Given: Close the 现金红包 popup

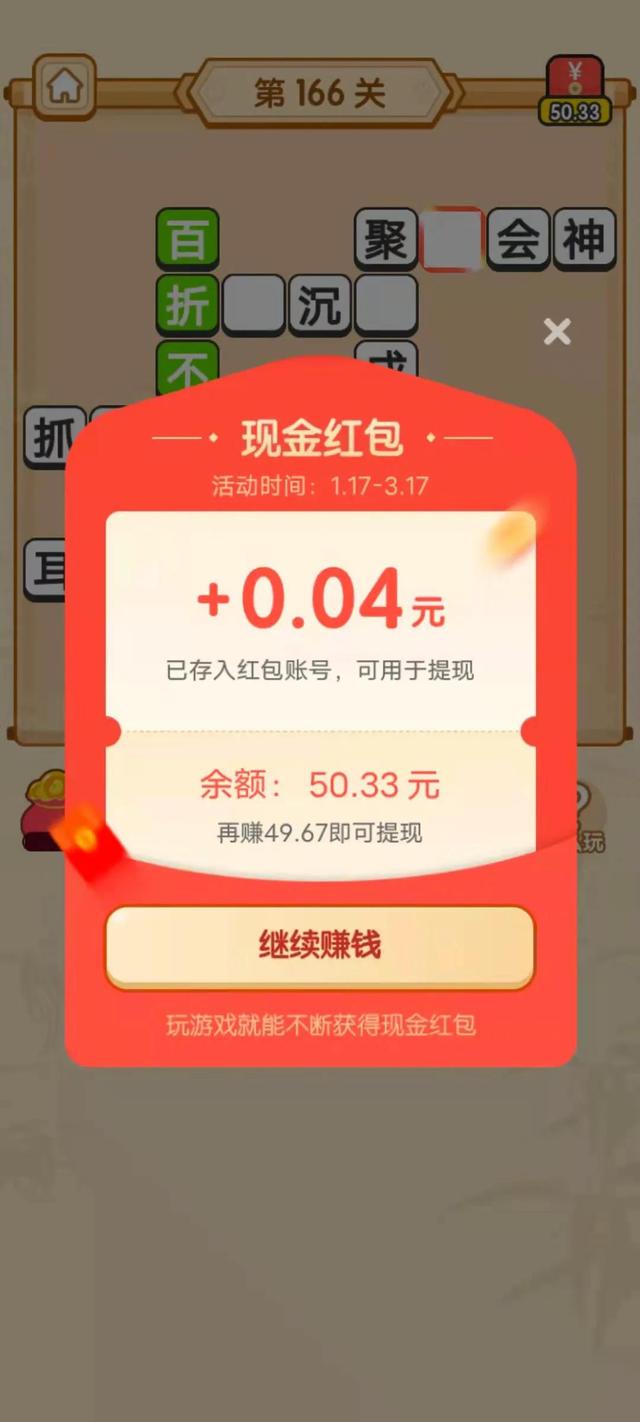Looking at the screenshot, I should pyautogui.click(x=557, y=332).
